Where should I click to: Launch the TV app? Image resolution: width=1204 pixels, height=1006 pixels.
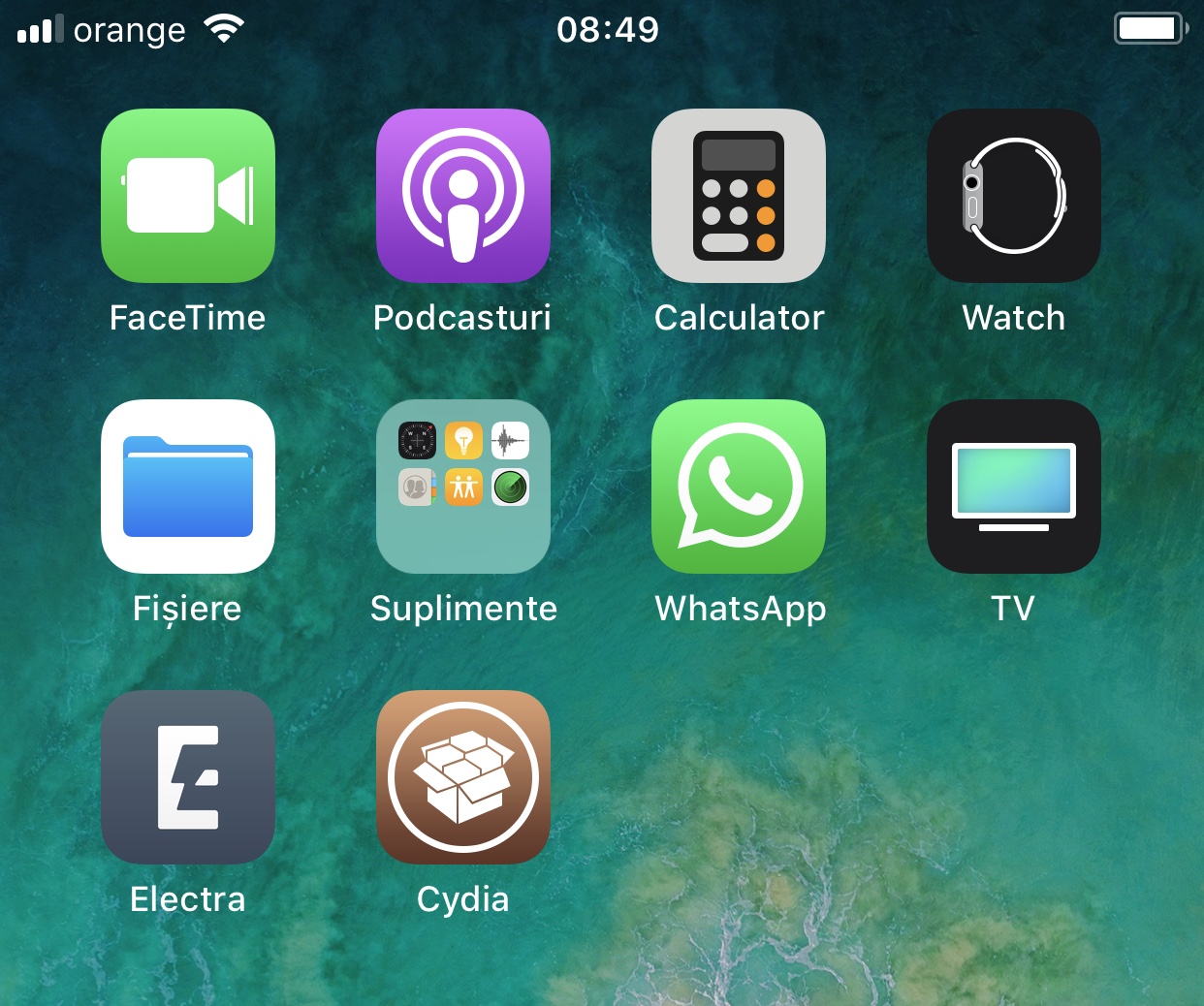click(x=1014, y=487)
